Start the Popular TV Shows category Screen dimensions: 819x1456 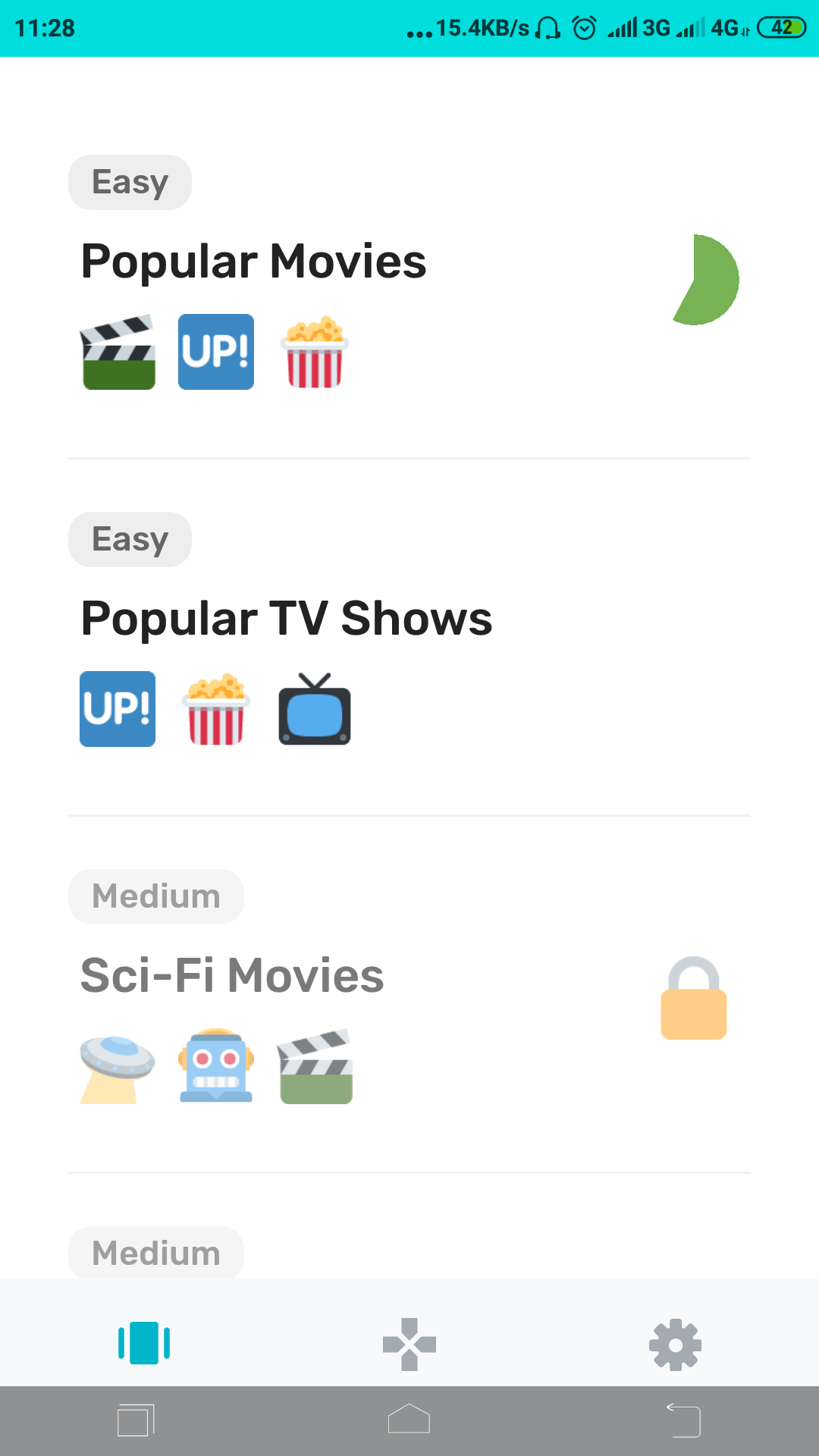click(287, 619)
